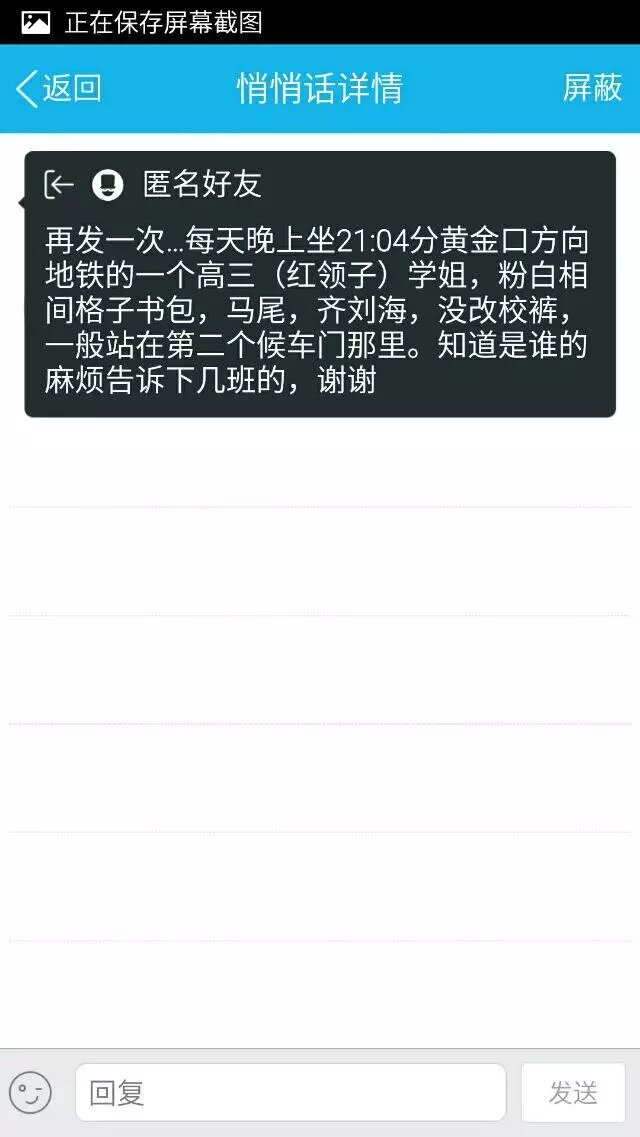Screen dimensions: 640x1137
Task: Open the emoji smiley picker
Action: (x=31, y=1092)
